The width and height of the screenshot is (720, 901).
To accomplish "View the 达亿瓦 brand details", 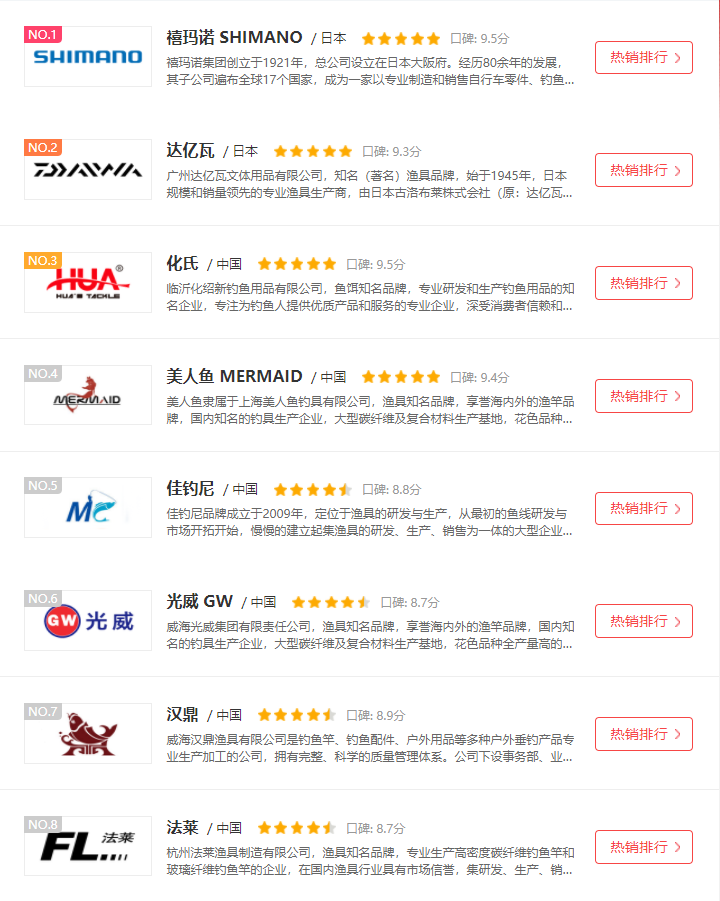I will pyautogui.click(x=190, y=151).
